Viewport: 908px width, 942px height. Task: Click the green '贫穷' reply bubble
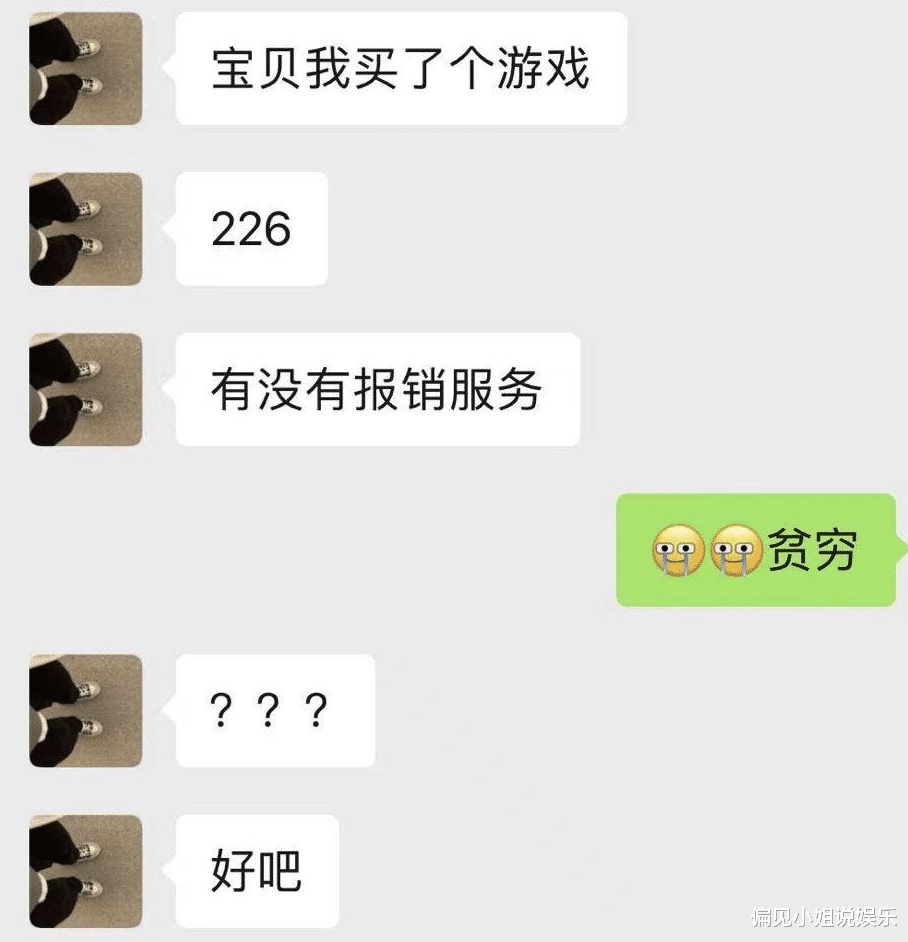coord(757,551)
